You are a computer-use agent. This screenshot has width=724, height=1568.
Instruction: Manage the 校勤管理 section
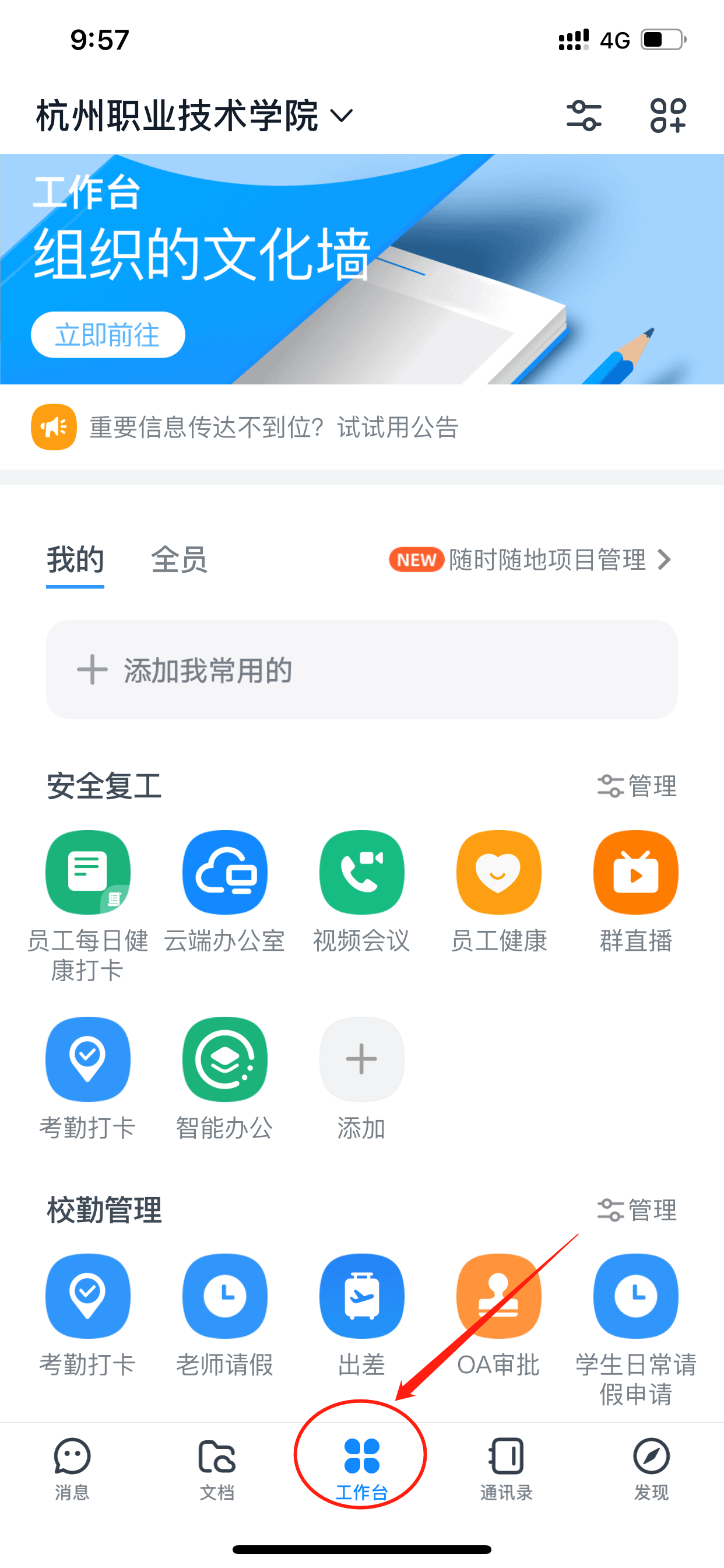(637, 1209)
